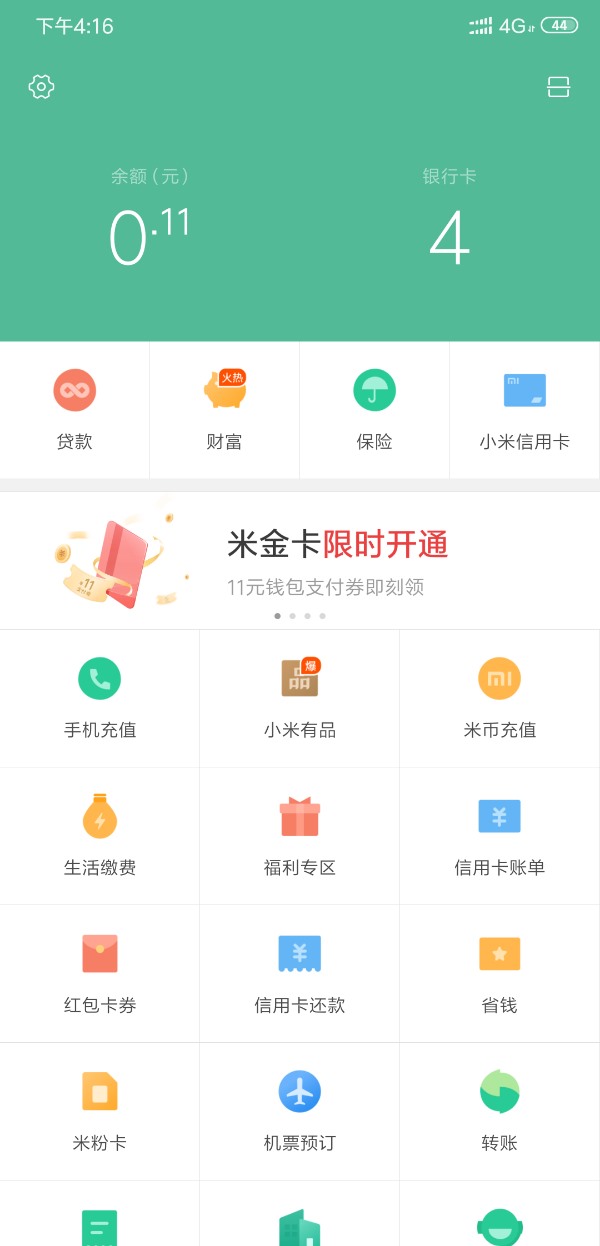Check 信用卡账单 credit card bill
Viewport: 600px width, 1246px height.
click(500, 836)
